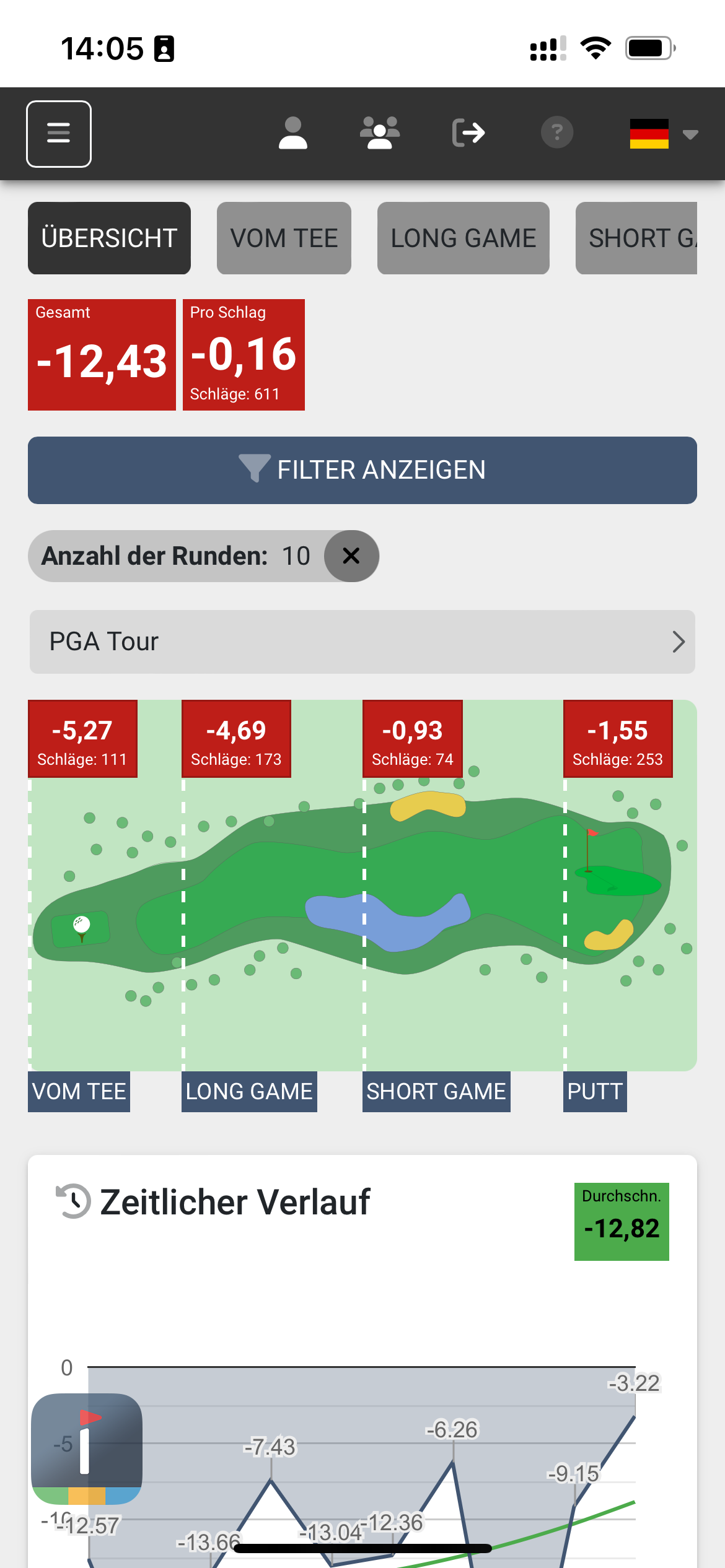Open the Short Game label below the course
Image resolution: width=725 pixels, height=1568 pixels.
click(x=436, y=1092)
